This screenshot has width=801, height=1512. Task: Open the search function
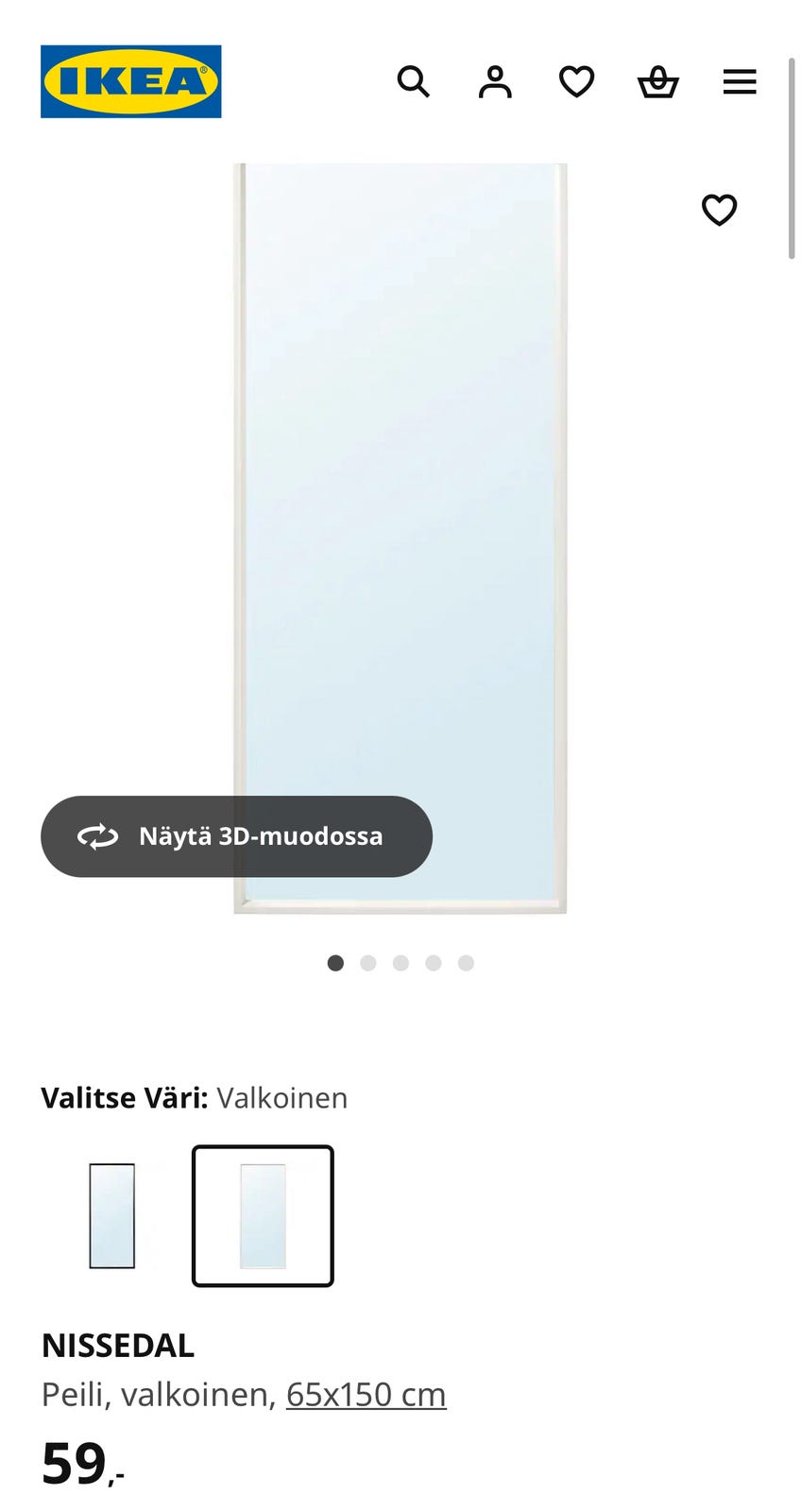(414, 82)
